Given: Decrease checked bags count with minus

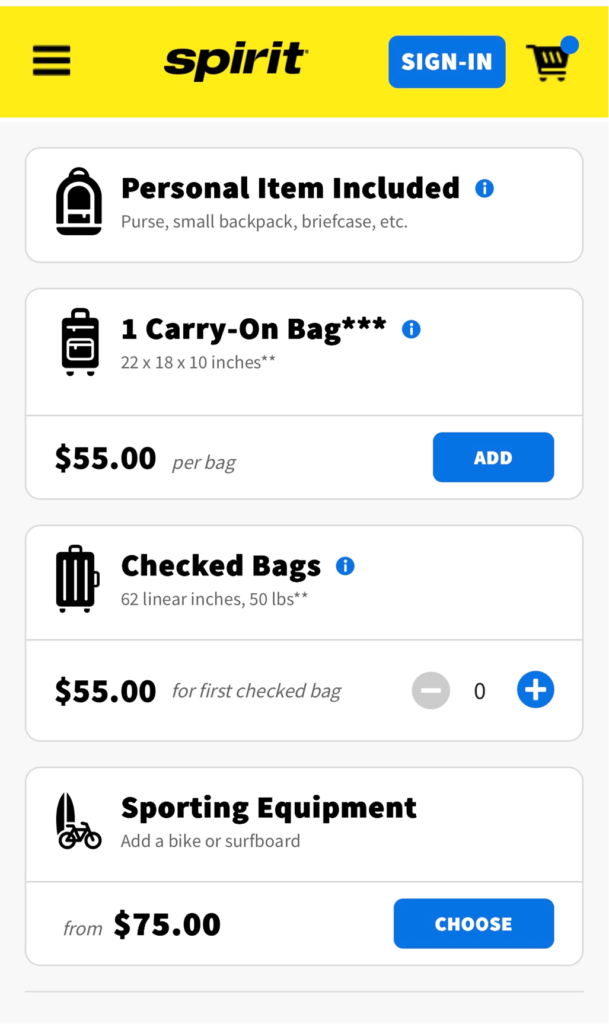Looking at the screenshot, I should click(431, 690).
